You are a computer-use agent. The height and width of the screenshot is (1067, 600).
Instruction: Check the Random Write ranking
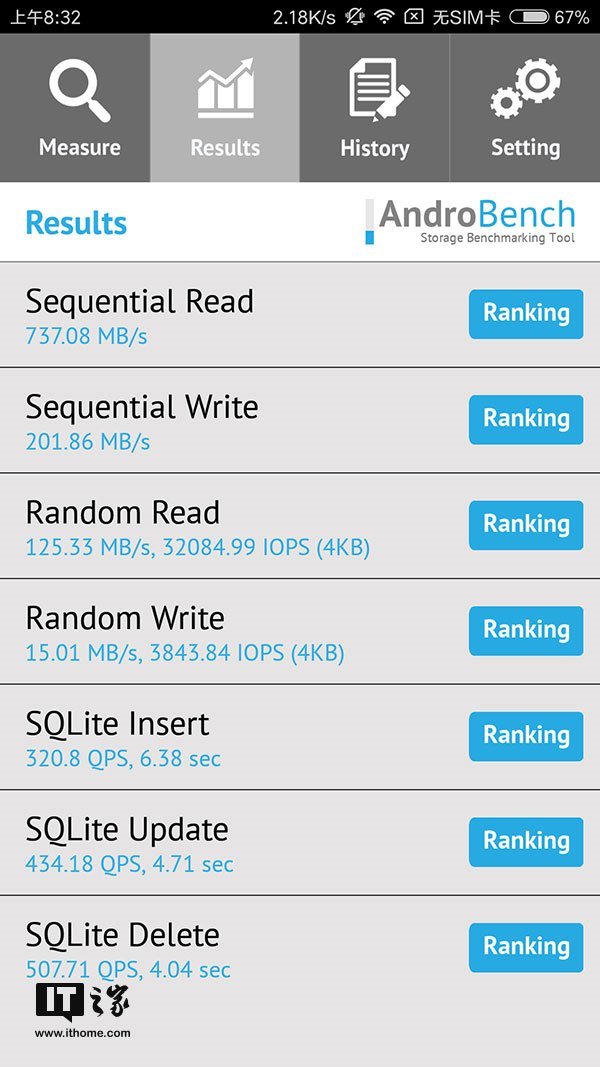coord(526,630)
